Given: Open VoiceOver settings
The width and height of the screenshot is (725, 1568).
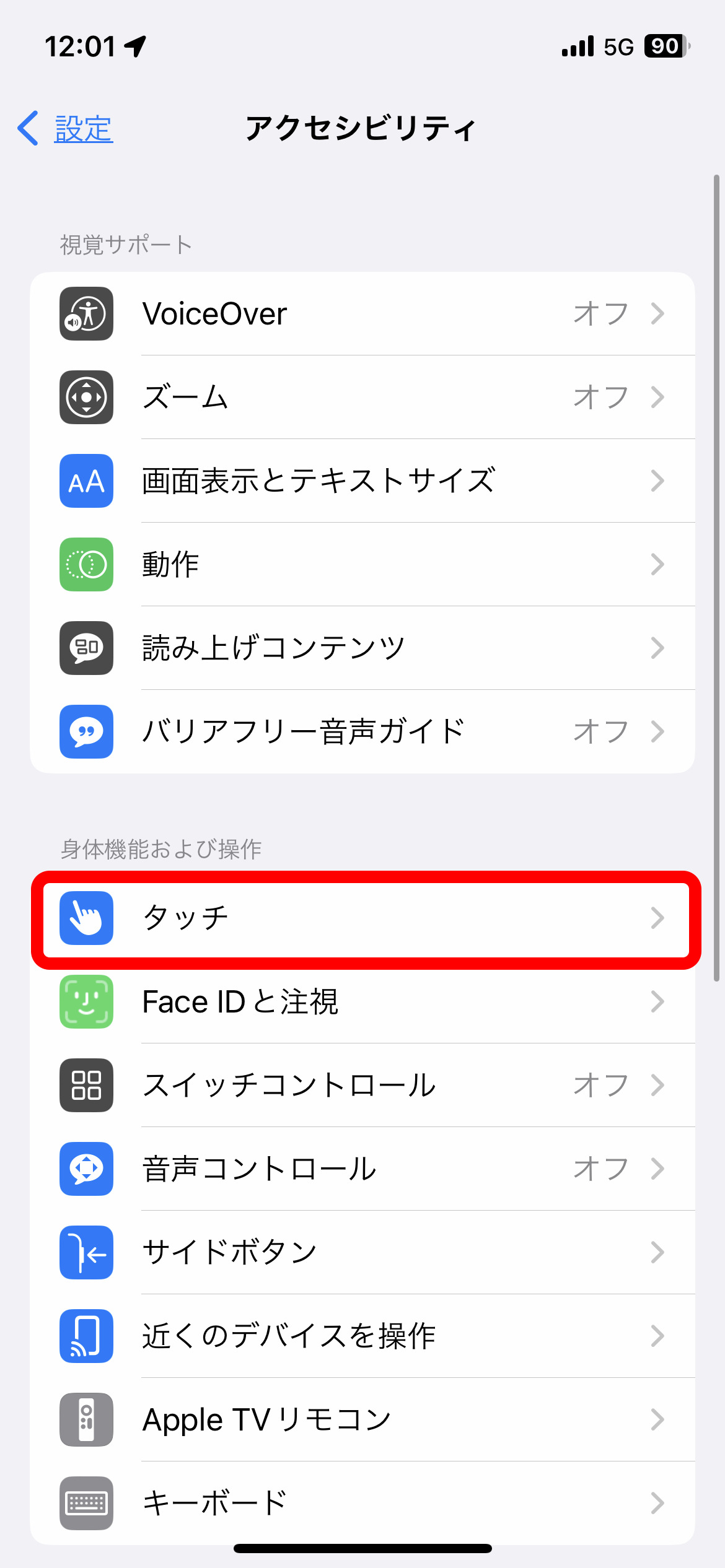Looking at the screenshot, I should (362, 314).
